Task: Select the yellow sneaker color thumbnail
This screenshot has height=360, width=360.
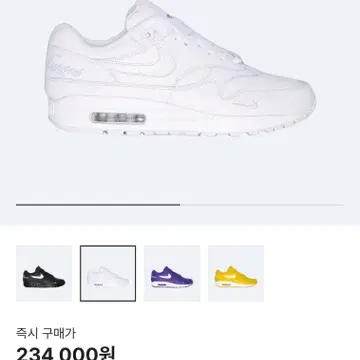Action: click(236, 273)
